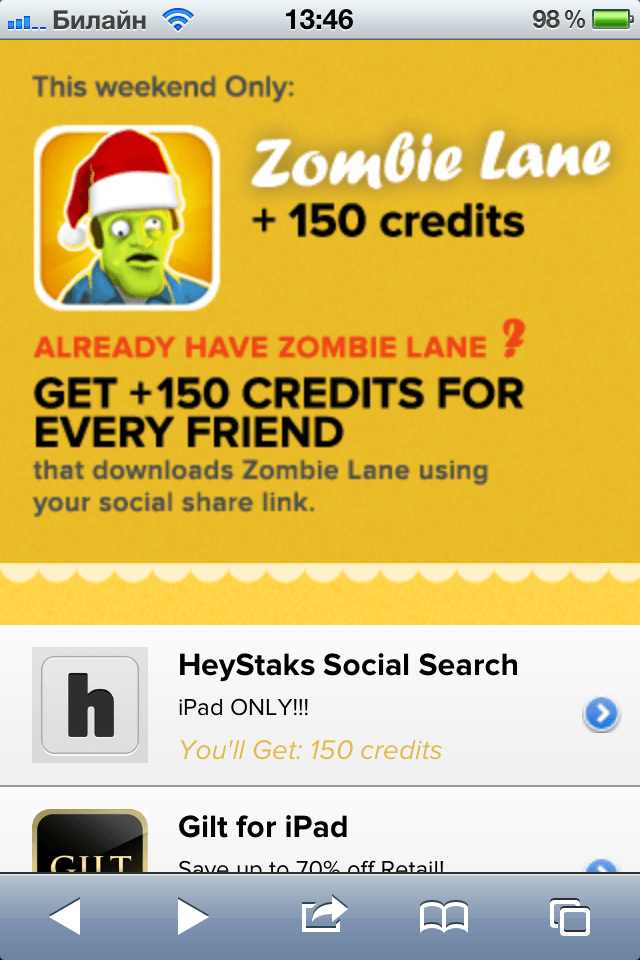Show open browser tabs
Screen dimensions: 640x960
click(x=570, y=916)
